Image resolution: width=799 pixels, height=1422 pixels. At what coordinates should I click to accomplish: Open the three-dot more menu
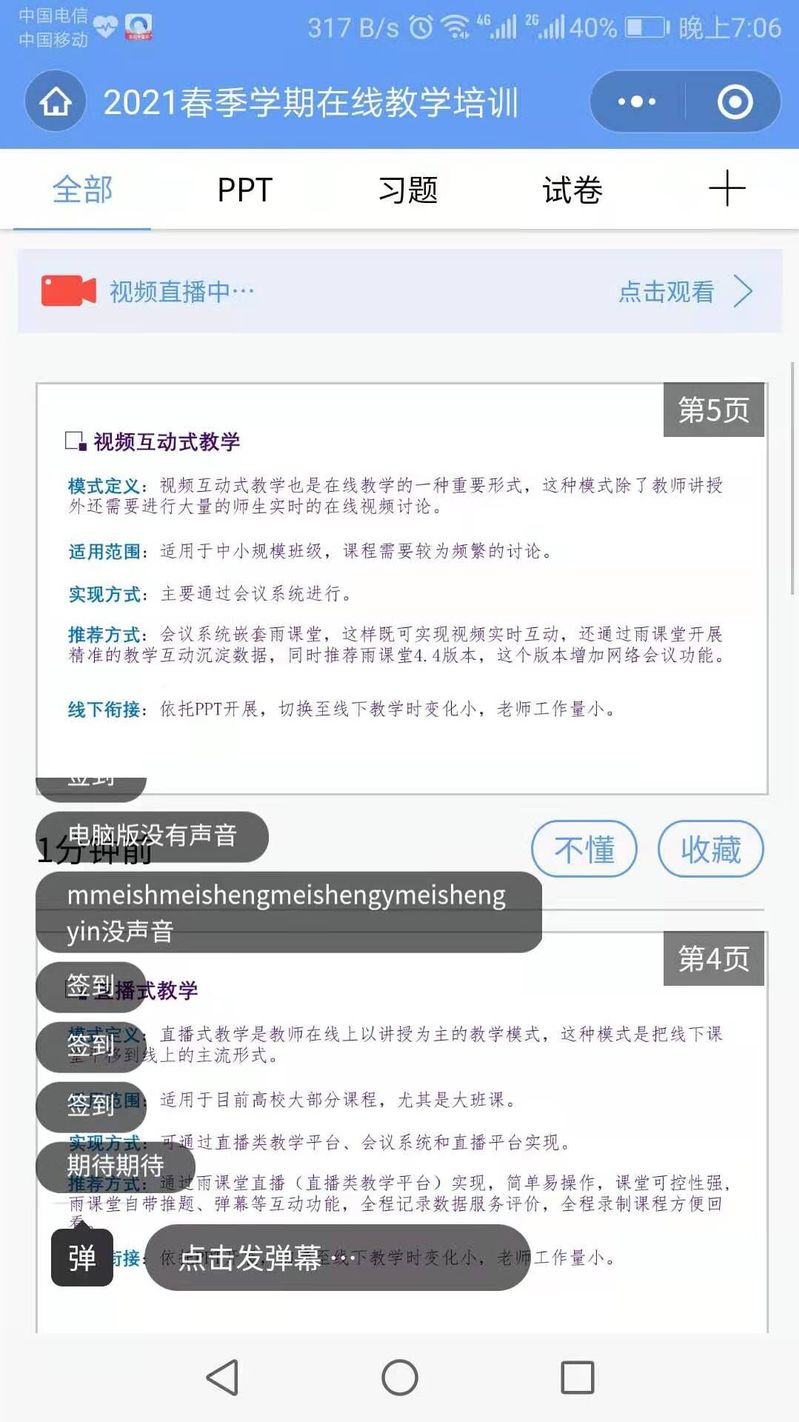point(637,102)
